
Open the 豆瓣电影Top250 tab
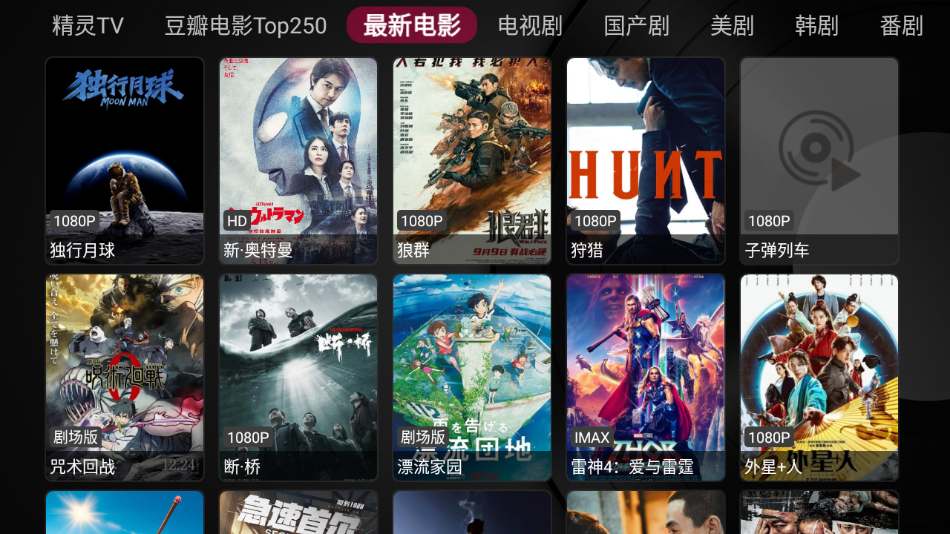tap(246, 26)
